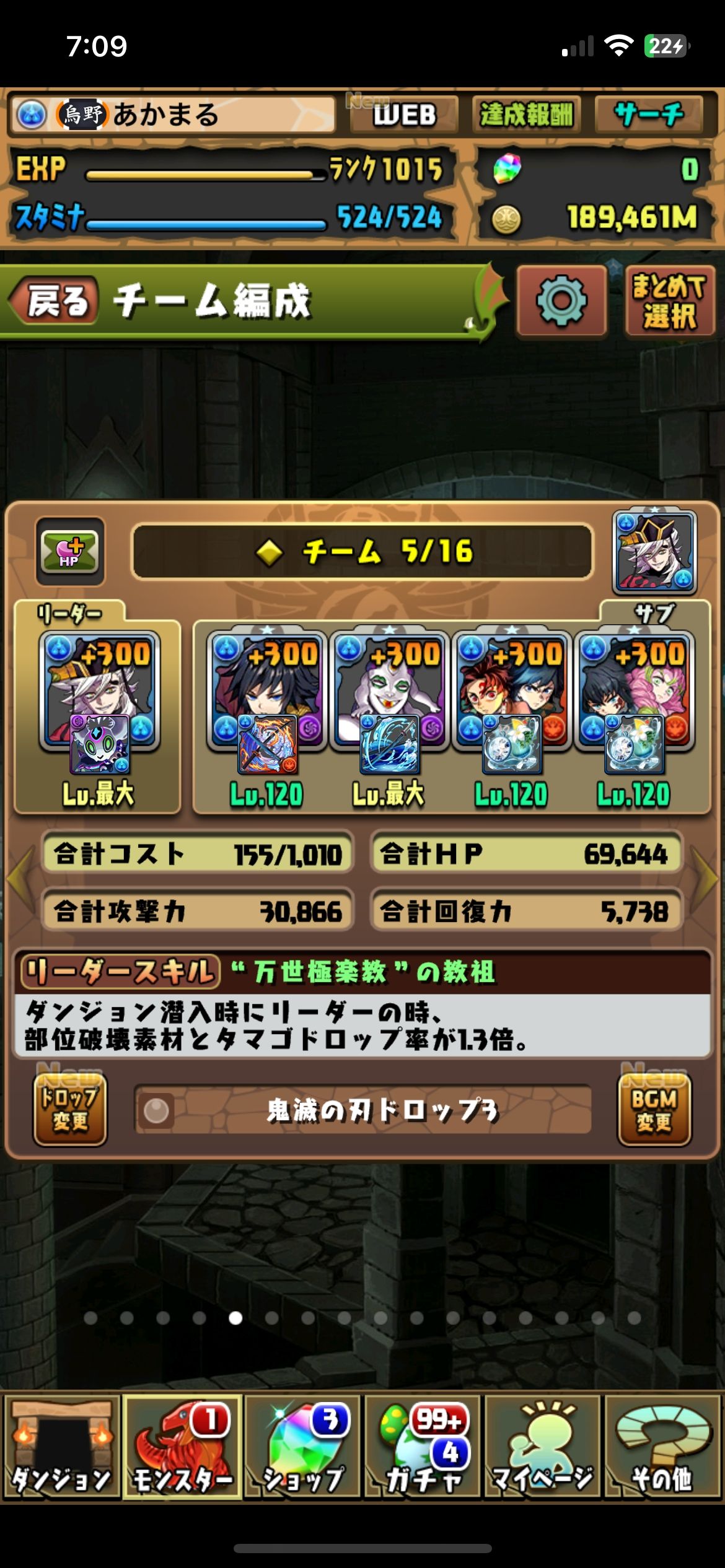Select the white-haired second sub monster
This screenshot has width=725, height=1568.
click(x=389, y=700)
